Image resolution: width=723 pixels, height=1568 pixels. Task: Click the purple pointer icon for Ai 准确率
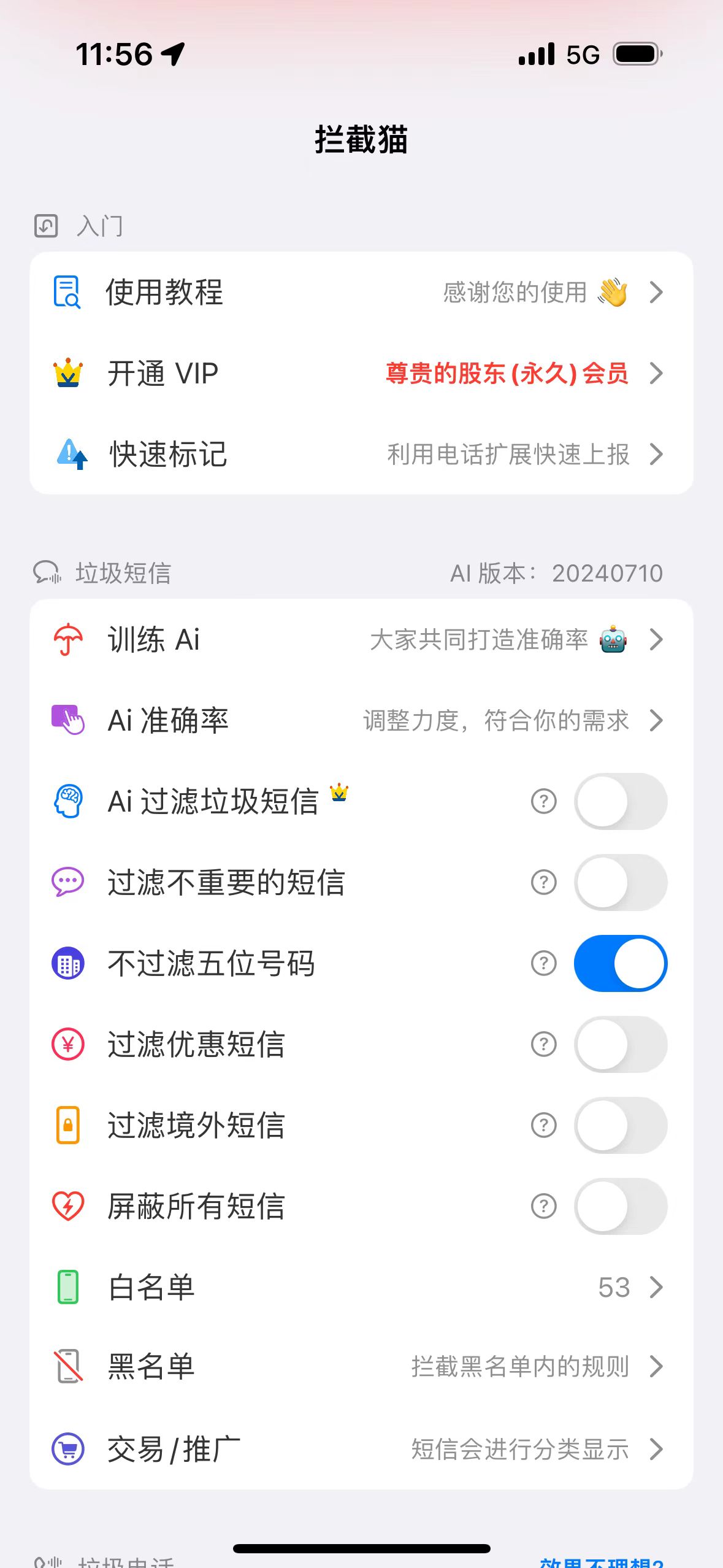point(67,720)
